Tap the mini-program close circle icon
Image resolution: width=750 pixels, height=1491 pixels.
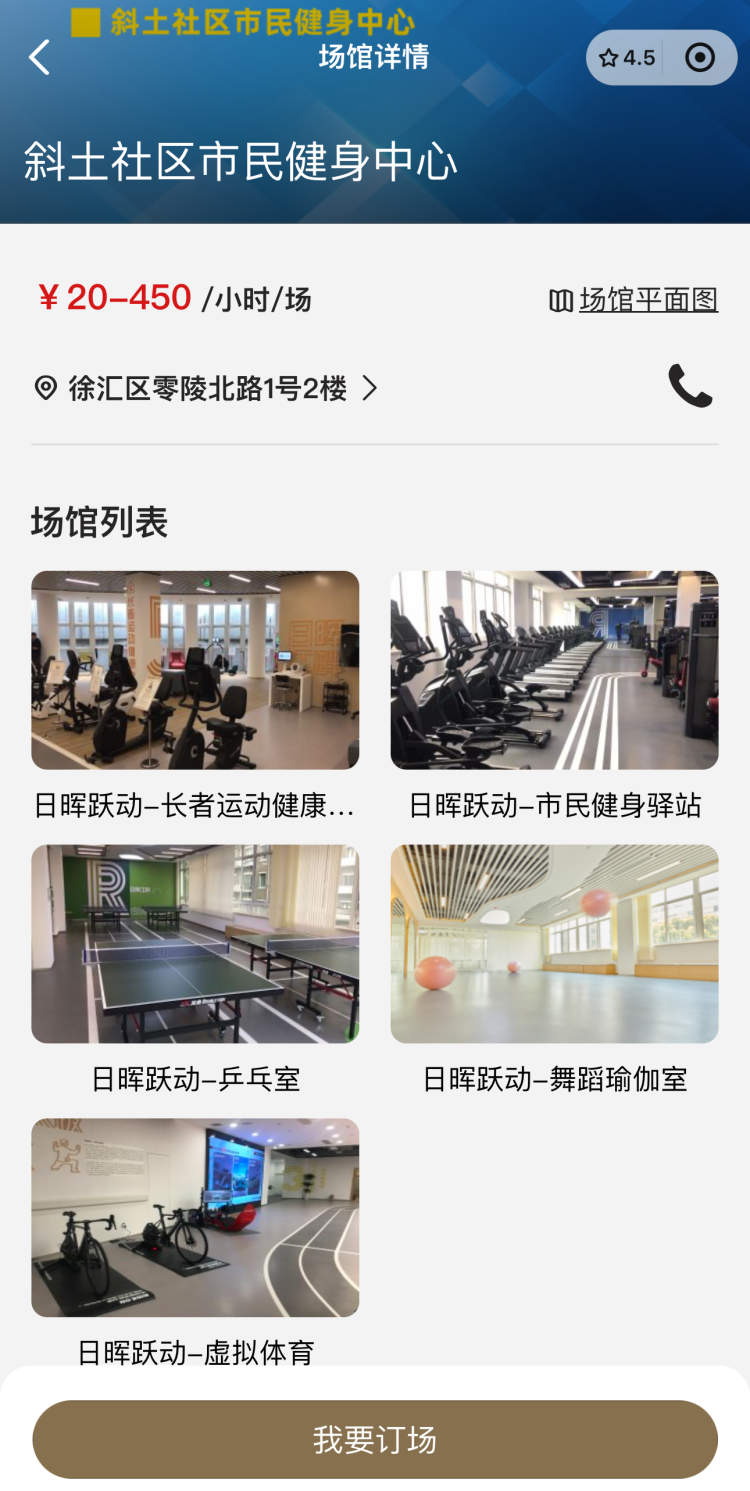pos(700,58)
